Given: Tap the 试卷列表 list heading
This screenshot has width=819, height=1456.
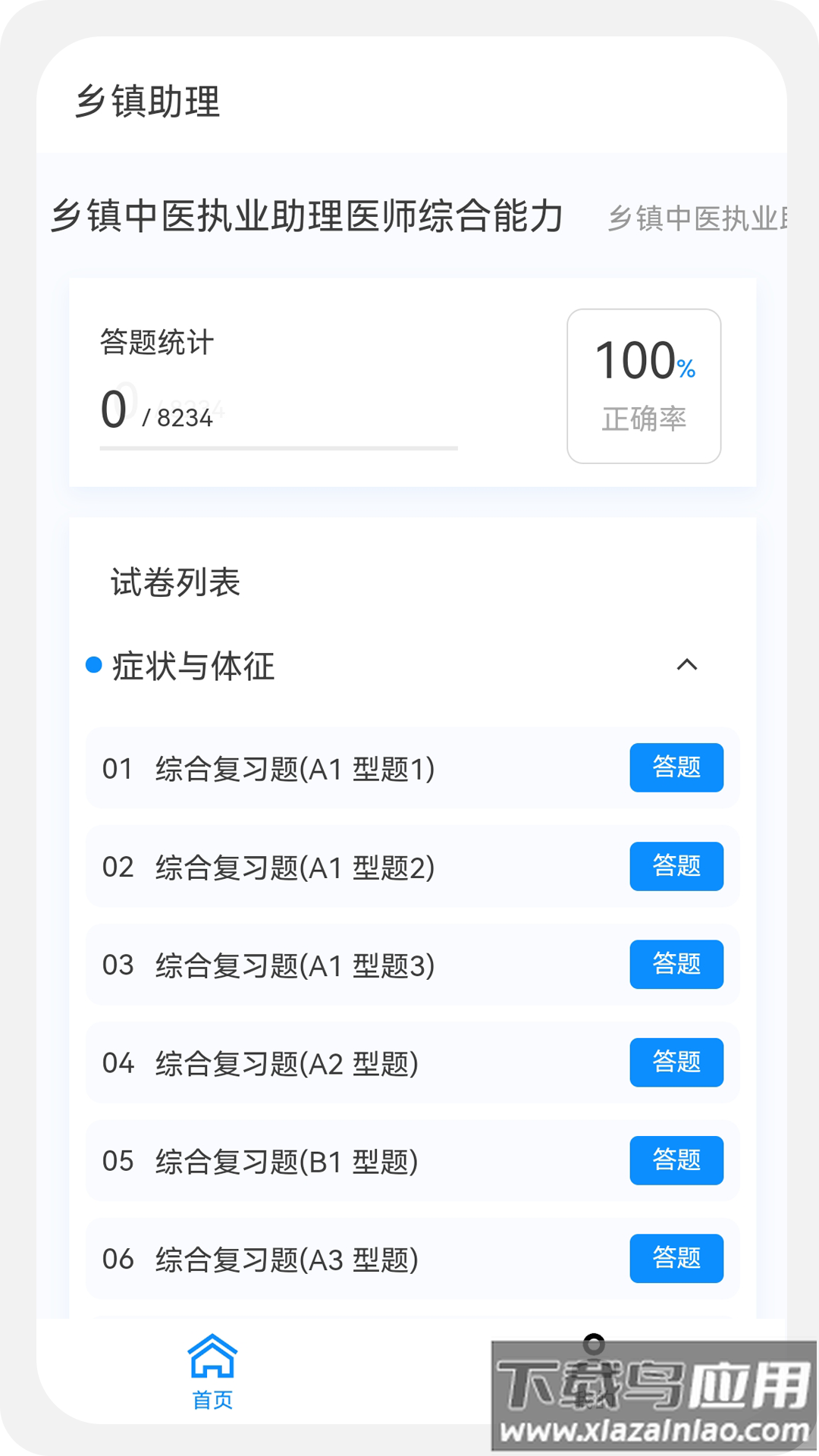Looking at the screenshot, I should (x=173, y=582).
